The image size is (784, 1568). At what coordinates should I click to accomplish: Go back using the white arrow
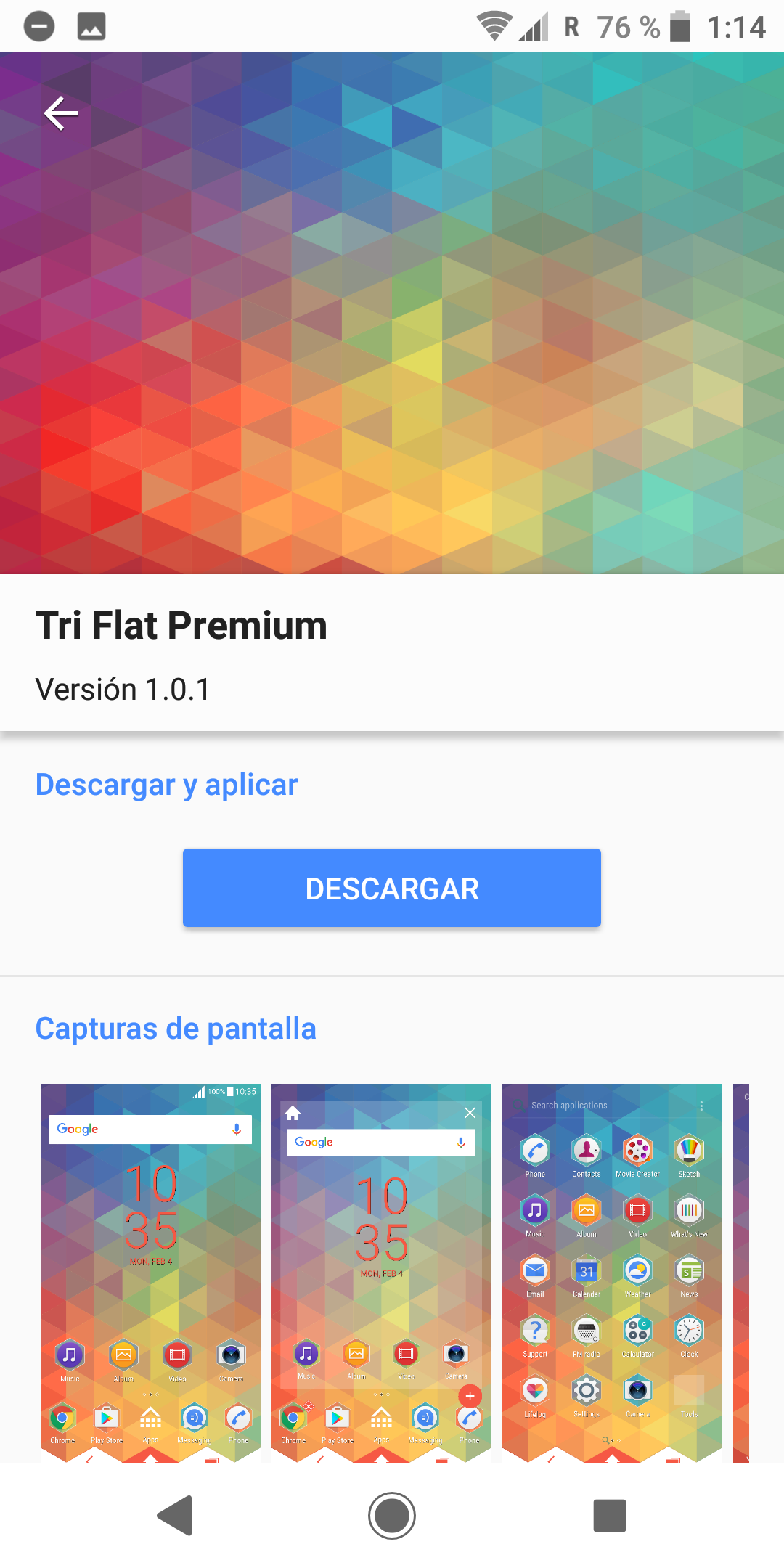tap(61, 113)
